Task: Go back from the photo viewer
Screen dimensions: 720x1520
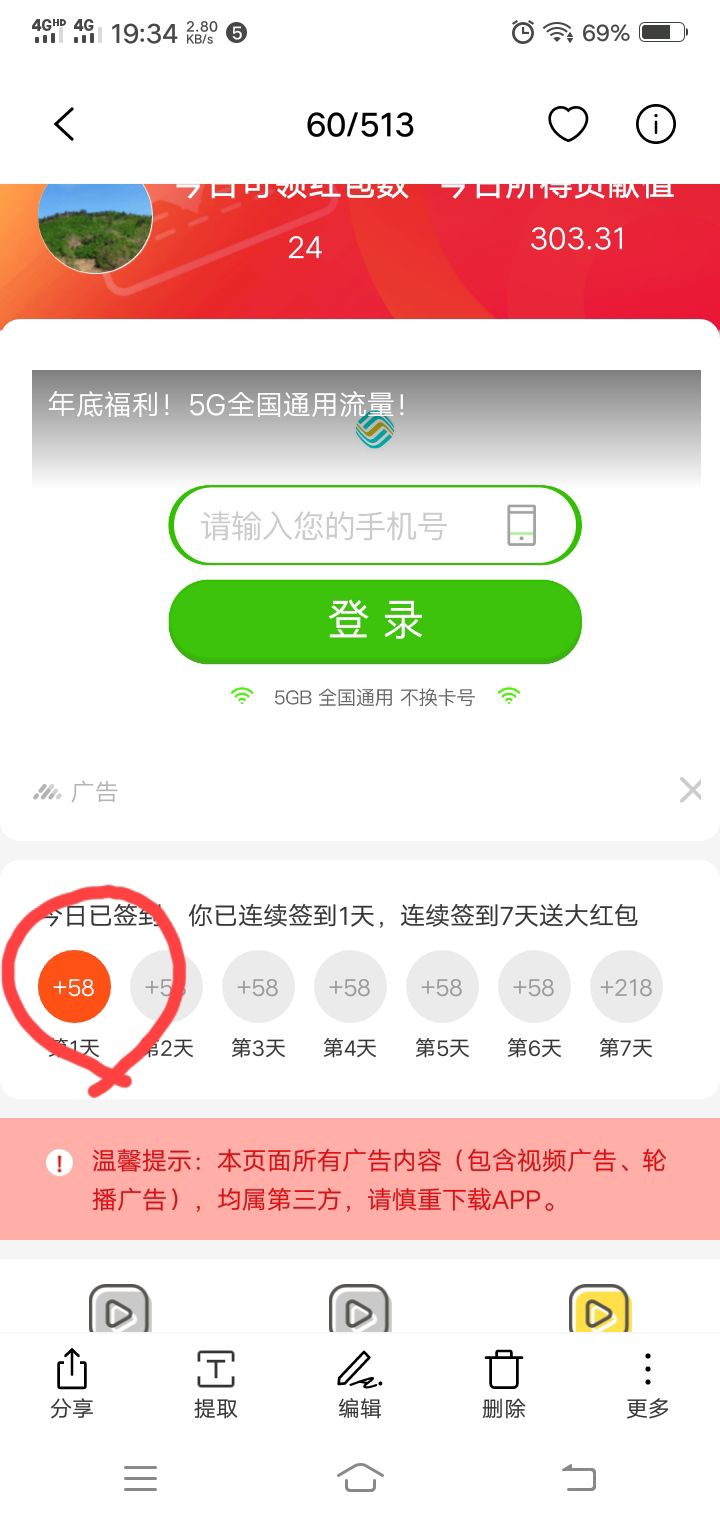Action: tap(64, 125)
